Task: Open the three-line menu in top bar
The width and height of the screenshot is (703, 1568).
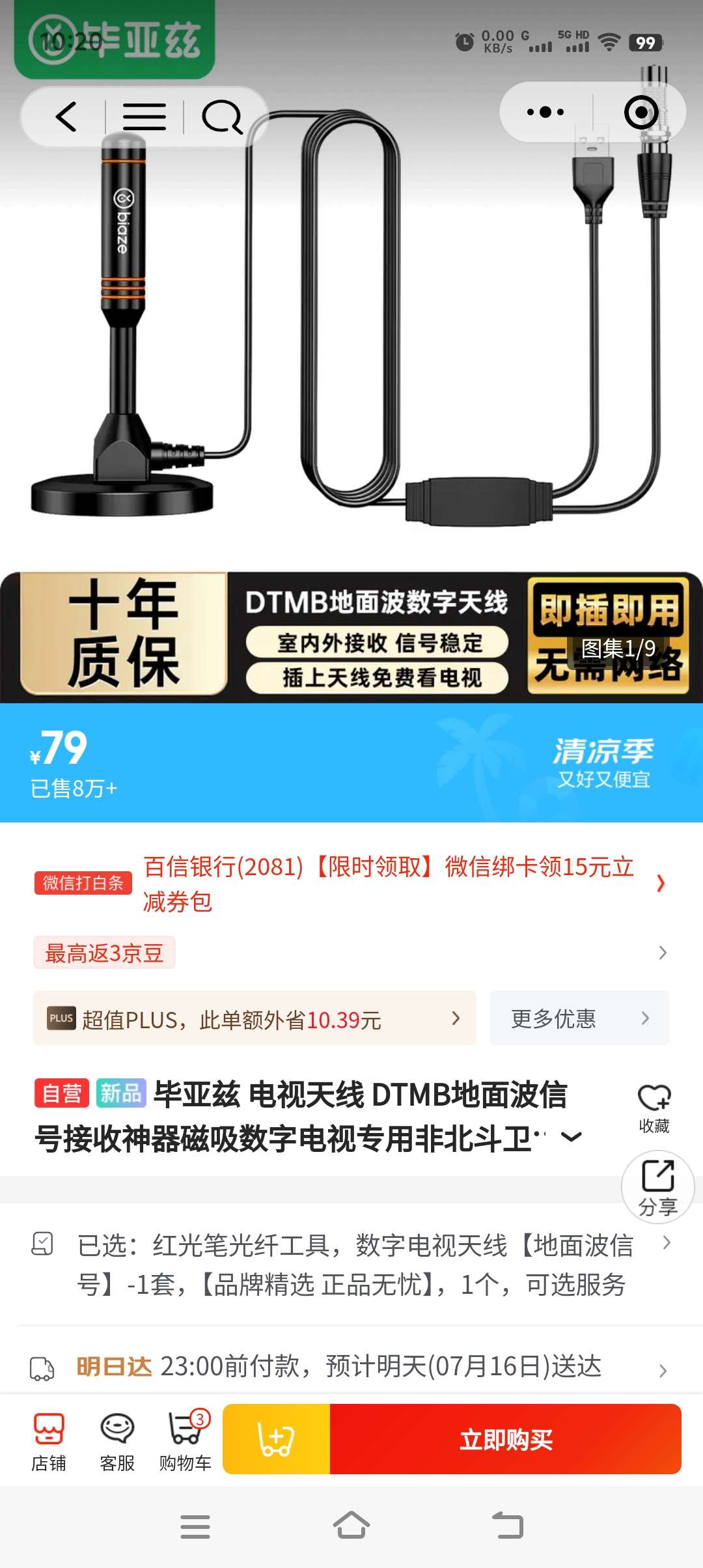Action: click(x=144, y=117)
